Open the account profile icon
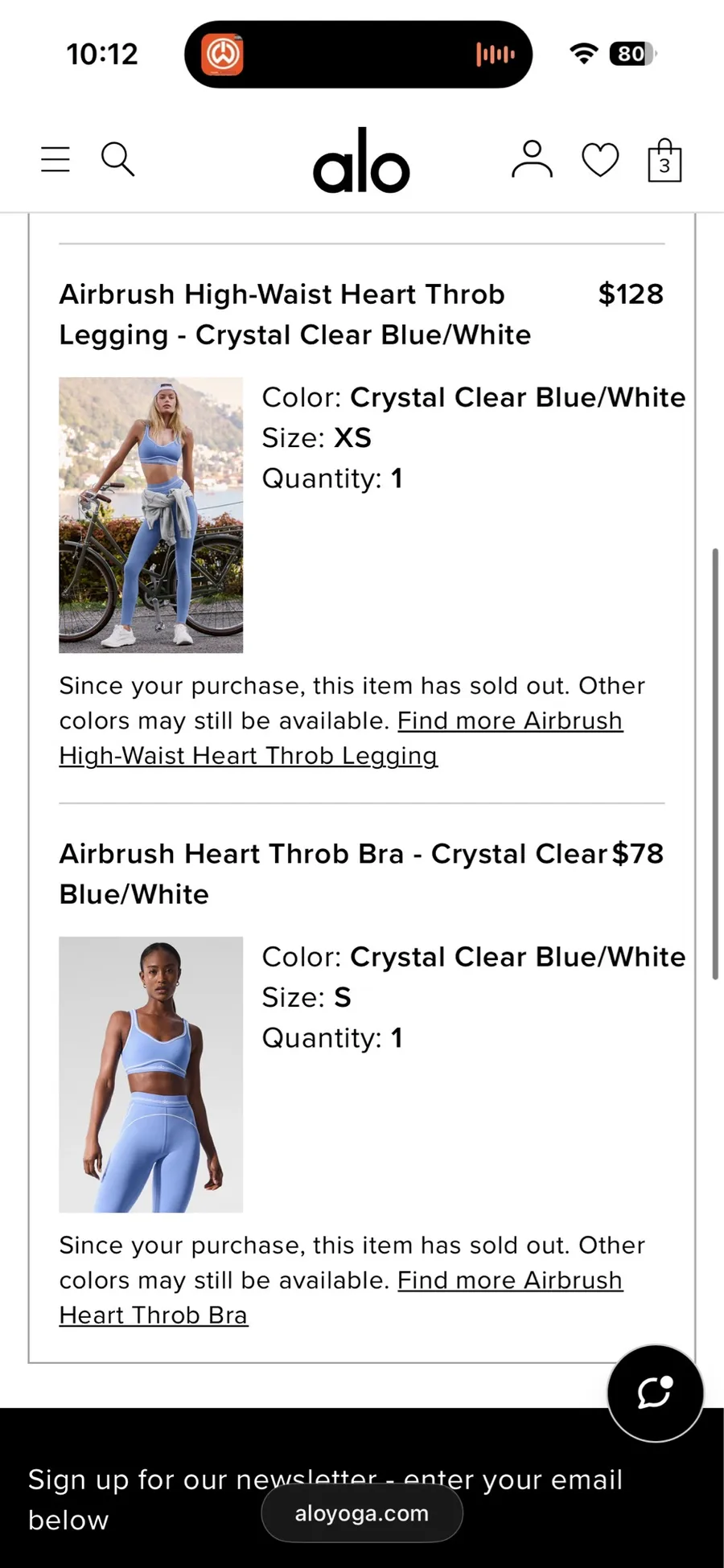 532,159
